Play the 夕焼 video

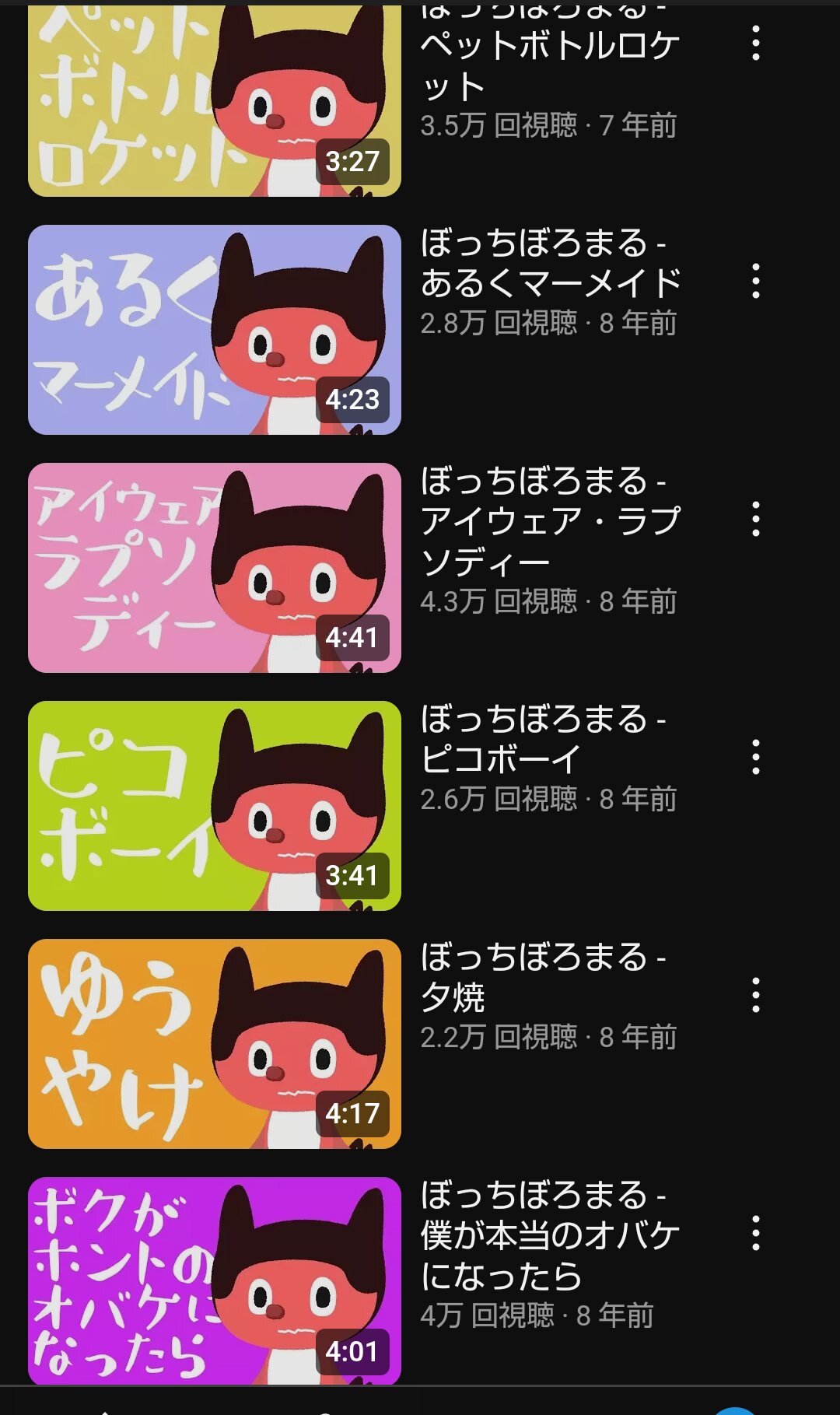click(x=215, y=1044)
